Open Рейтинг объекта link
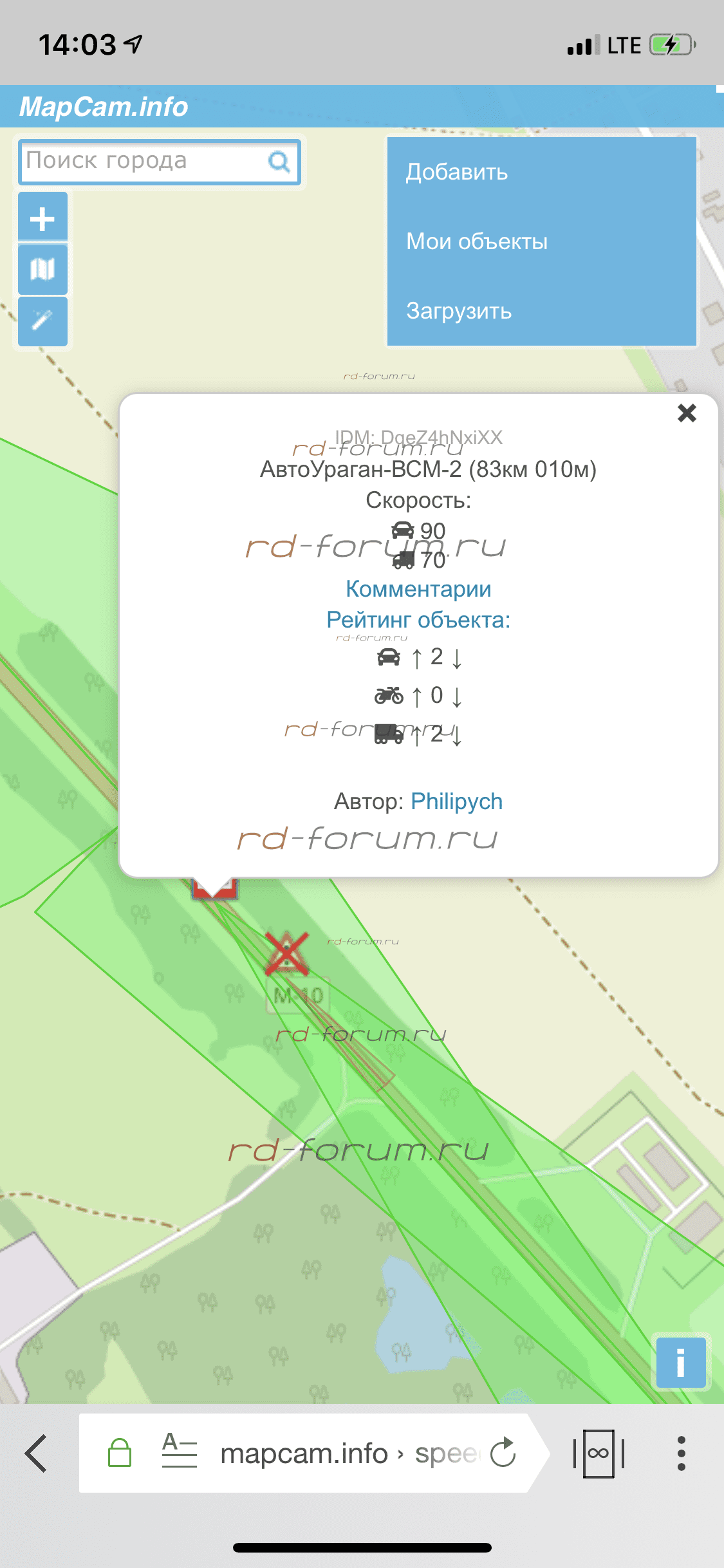The image size is (724, 1568). [x=418, y=620]
